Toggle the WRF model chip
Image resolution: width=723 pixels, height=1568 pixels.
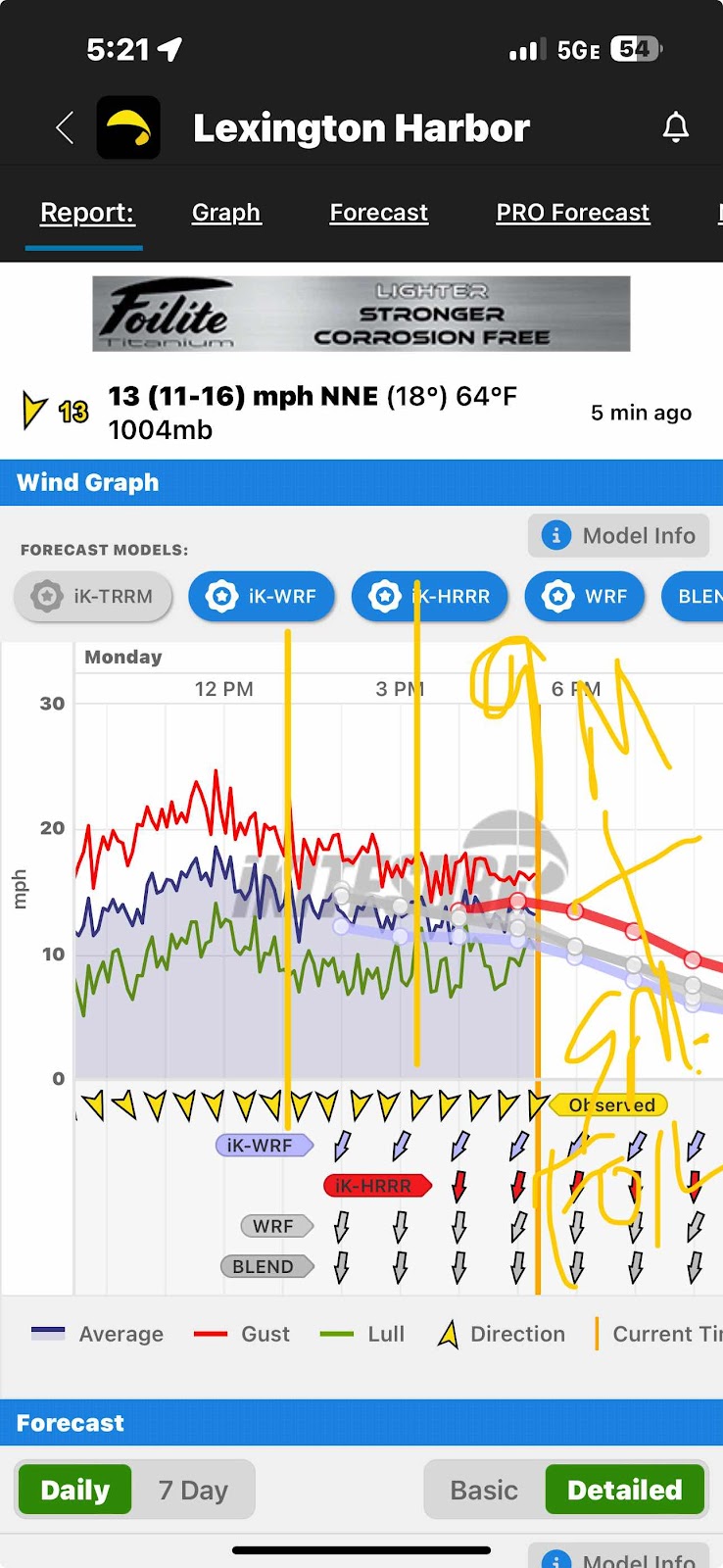(x=585, y=596)
